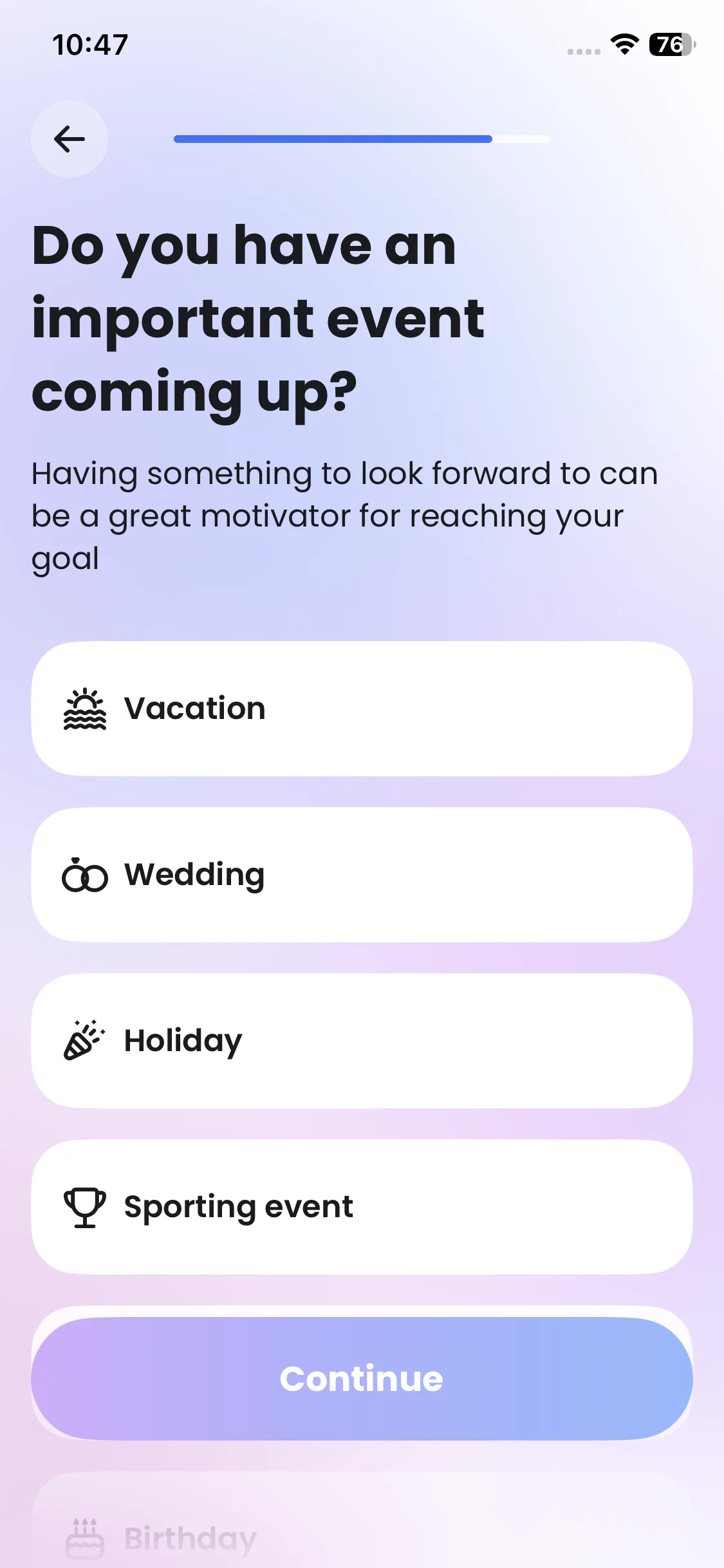Choose Wedding as upcoming event
The height and width of the screenshot is (1568, 724).
(x=362, y=875)
